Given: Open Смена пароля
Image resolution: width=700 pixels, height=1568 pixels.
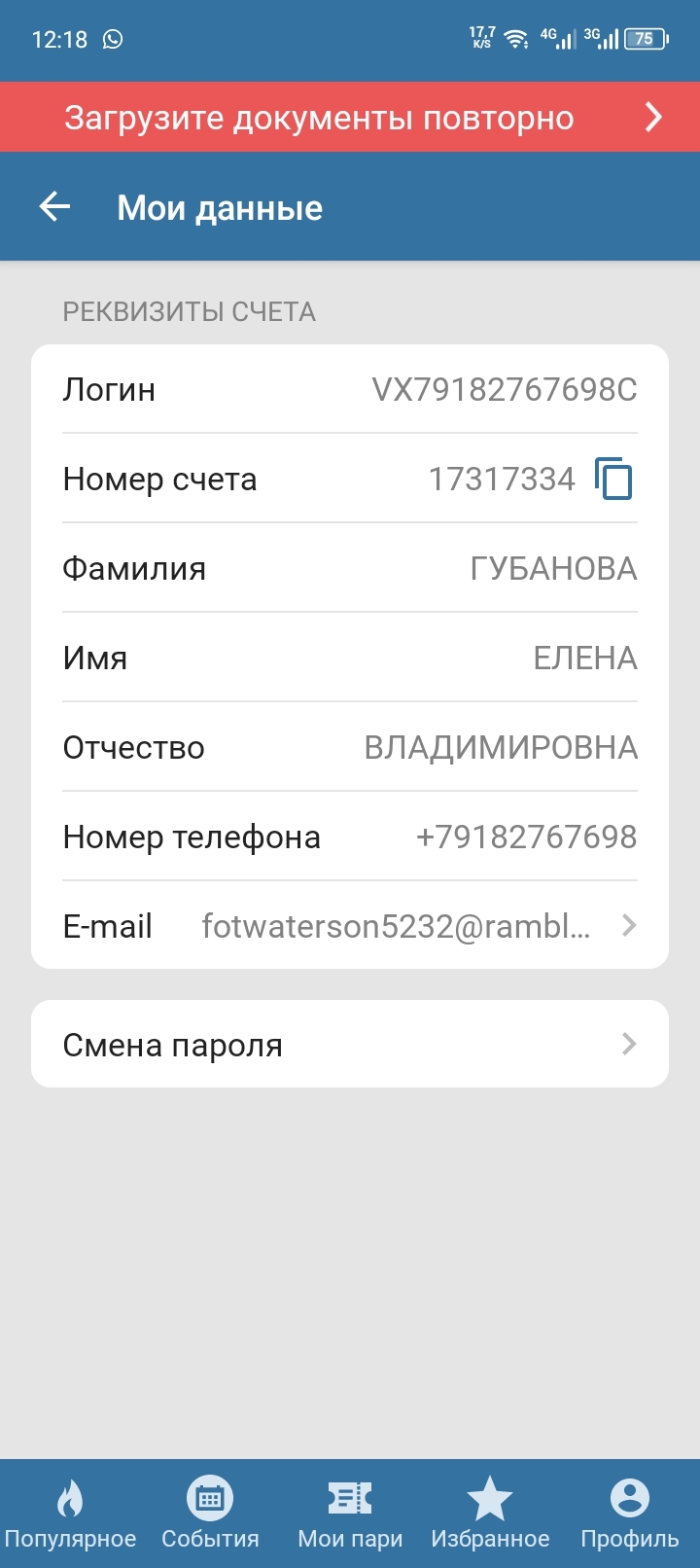Looking at the screenshot, I should (350, 1044).
